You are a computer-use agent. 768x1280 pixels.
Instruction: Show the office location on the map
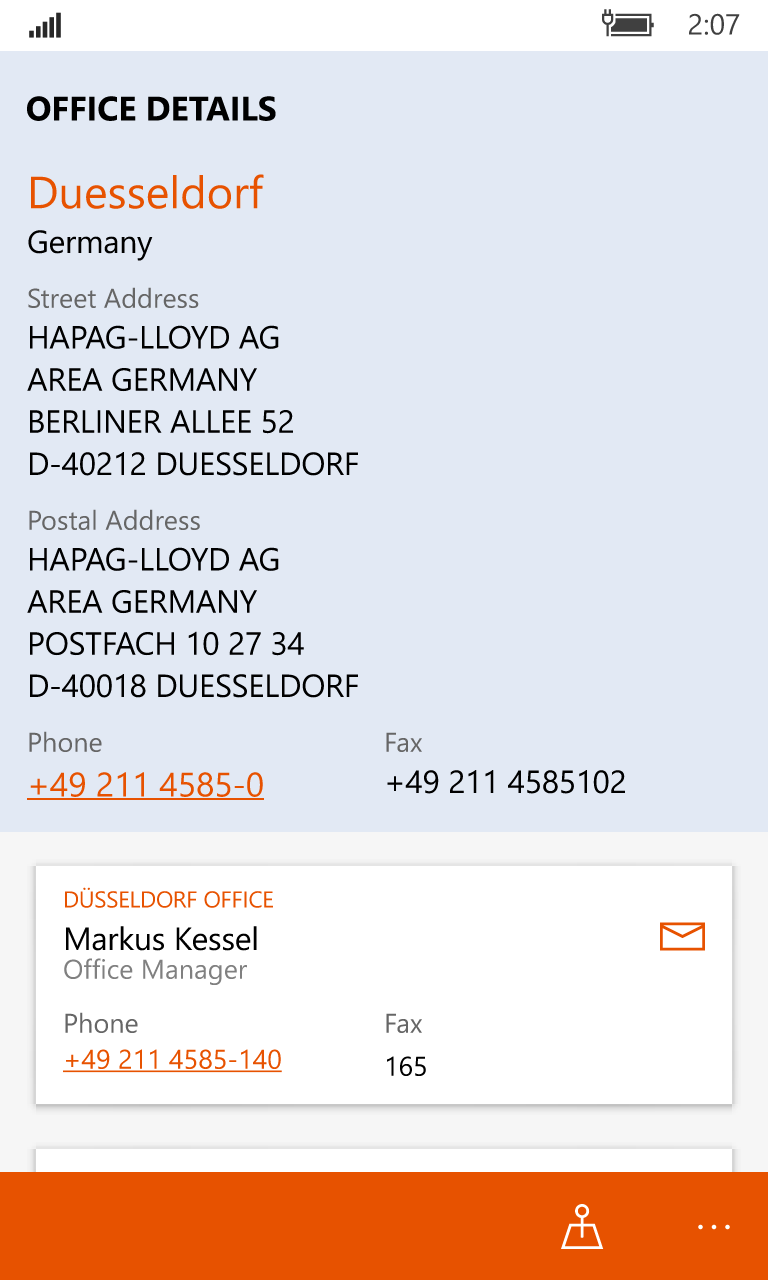(x=581, y=1226)
